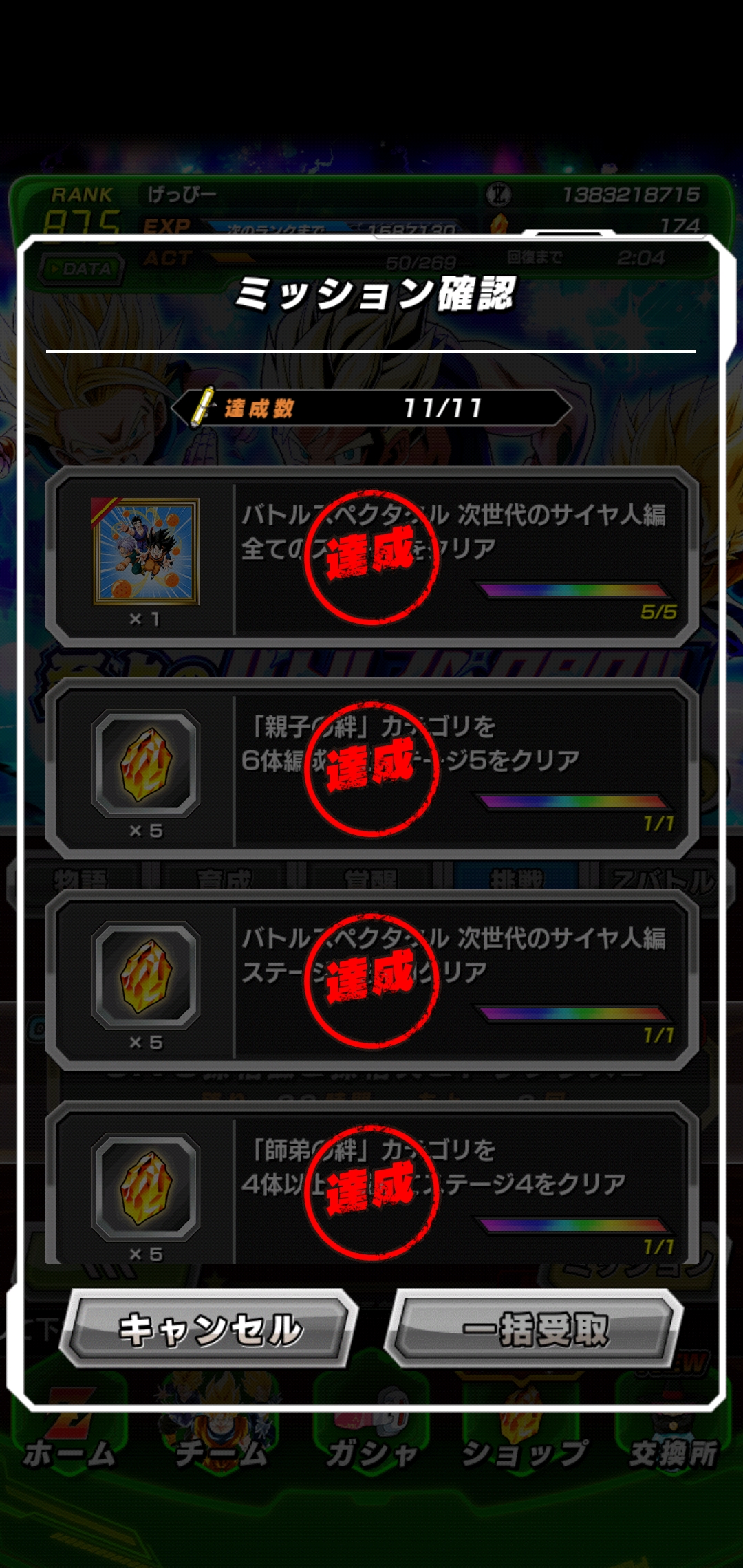Select the 「師弟の絆」カテゴリ mission row
Screen dimensions: 743x1568
coord(371,1183)
